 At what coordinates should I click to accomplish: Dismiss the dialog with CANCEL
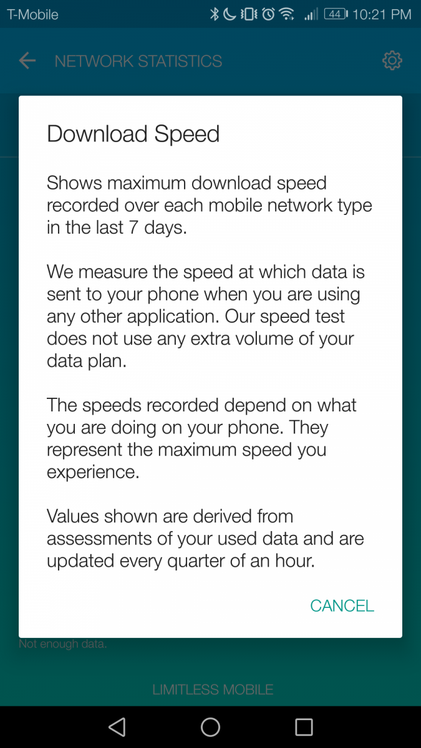[342, 605]
